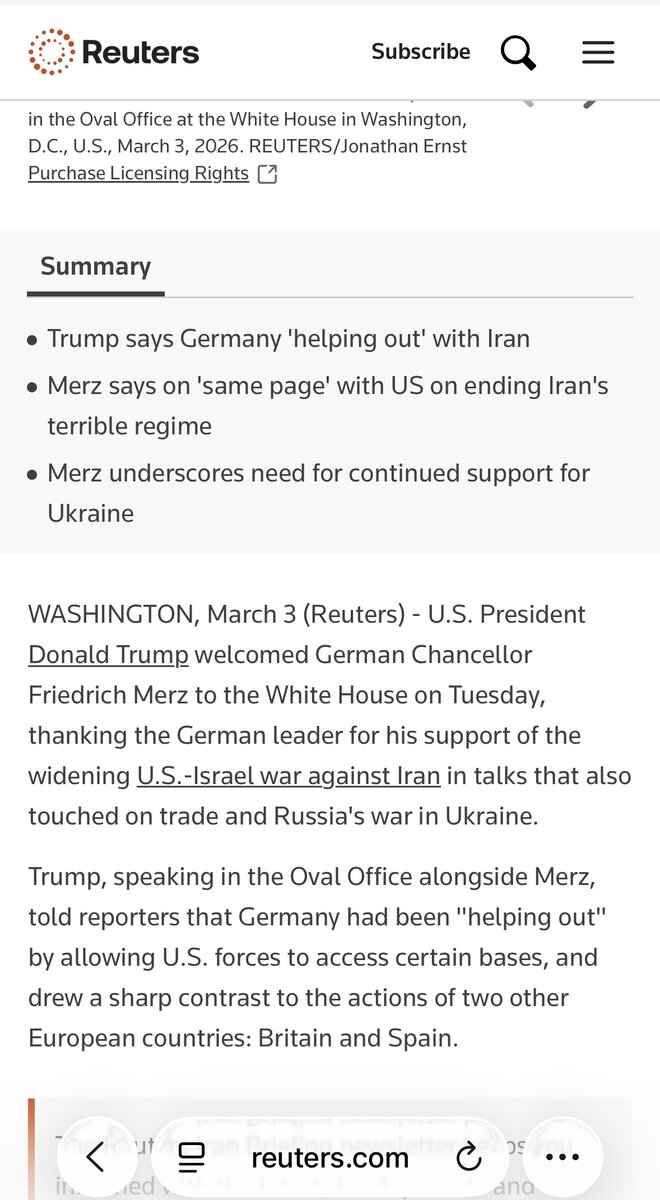
Task: Select the Summary tab
Action: [x=95, y=266]
